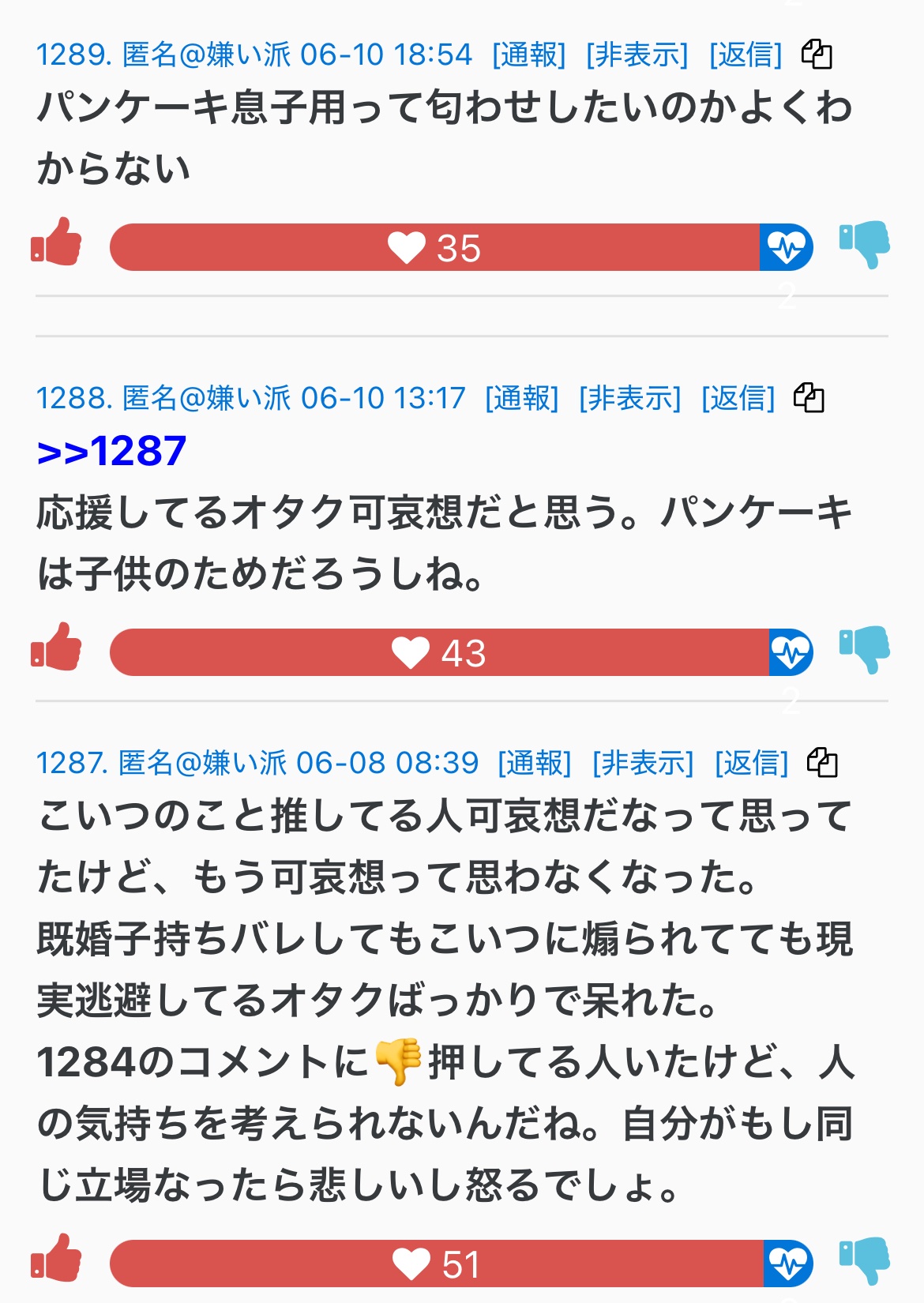The width and height of the screenshot is (924, 1303).
Task: Report comment 1288 via 通報
Action: click(x=521, y=398)
